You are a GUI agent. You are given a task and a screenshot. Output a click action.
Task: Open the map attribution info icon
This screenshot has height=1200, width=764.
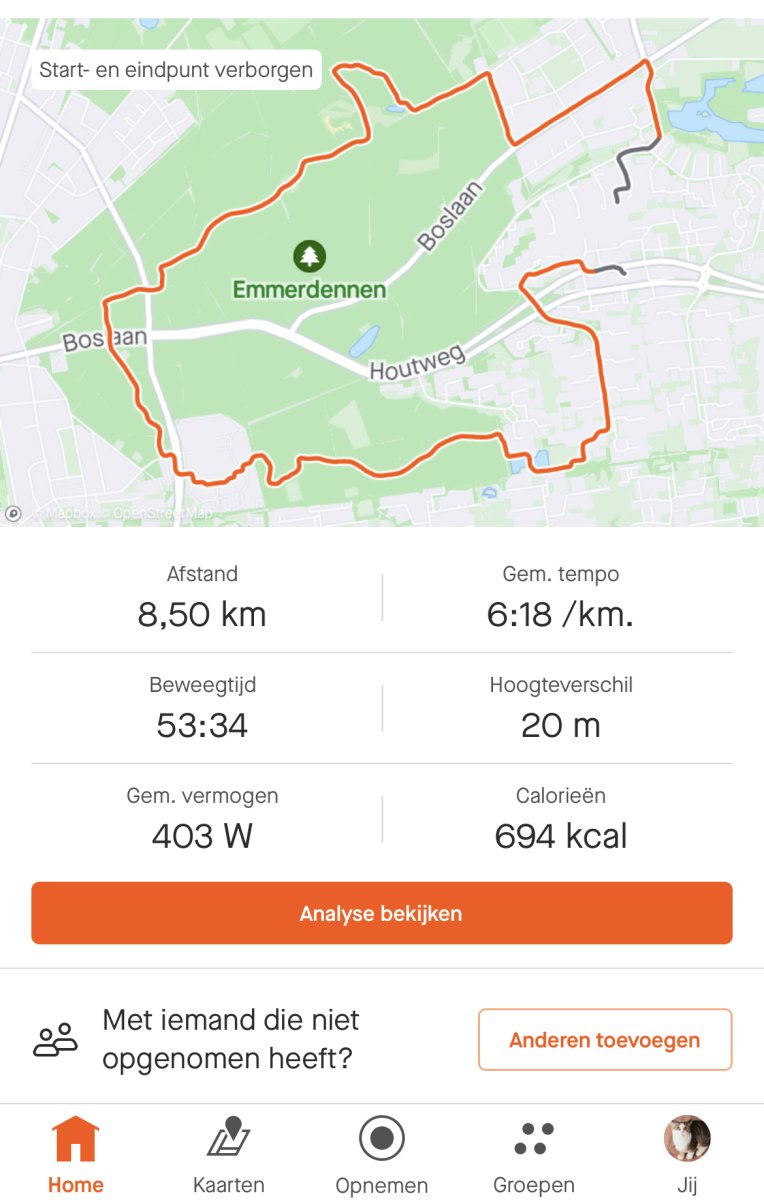click(x=13, y=513)
